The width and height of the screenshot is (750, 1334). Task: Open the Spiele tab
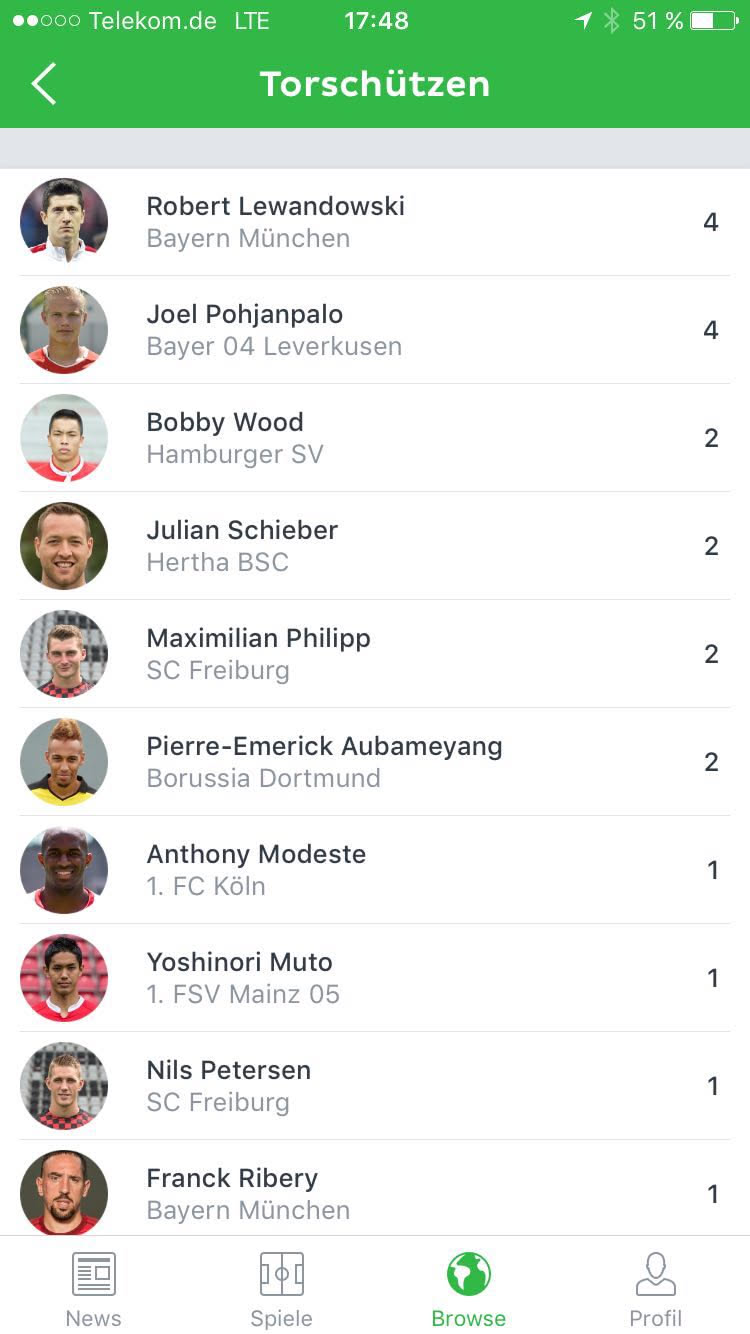click(281, 1289)
